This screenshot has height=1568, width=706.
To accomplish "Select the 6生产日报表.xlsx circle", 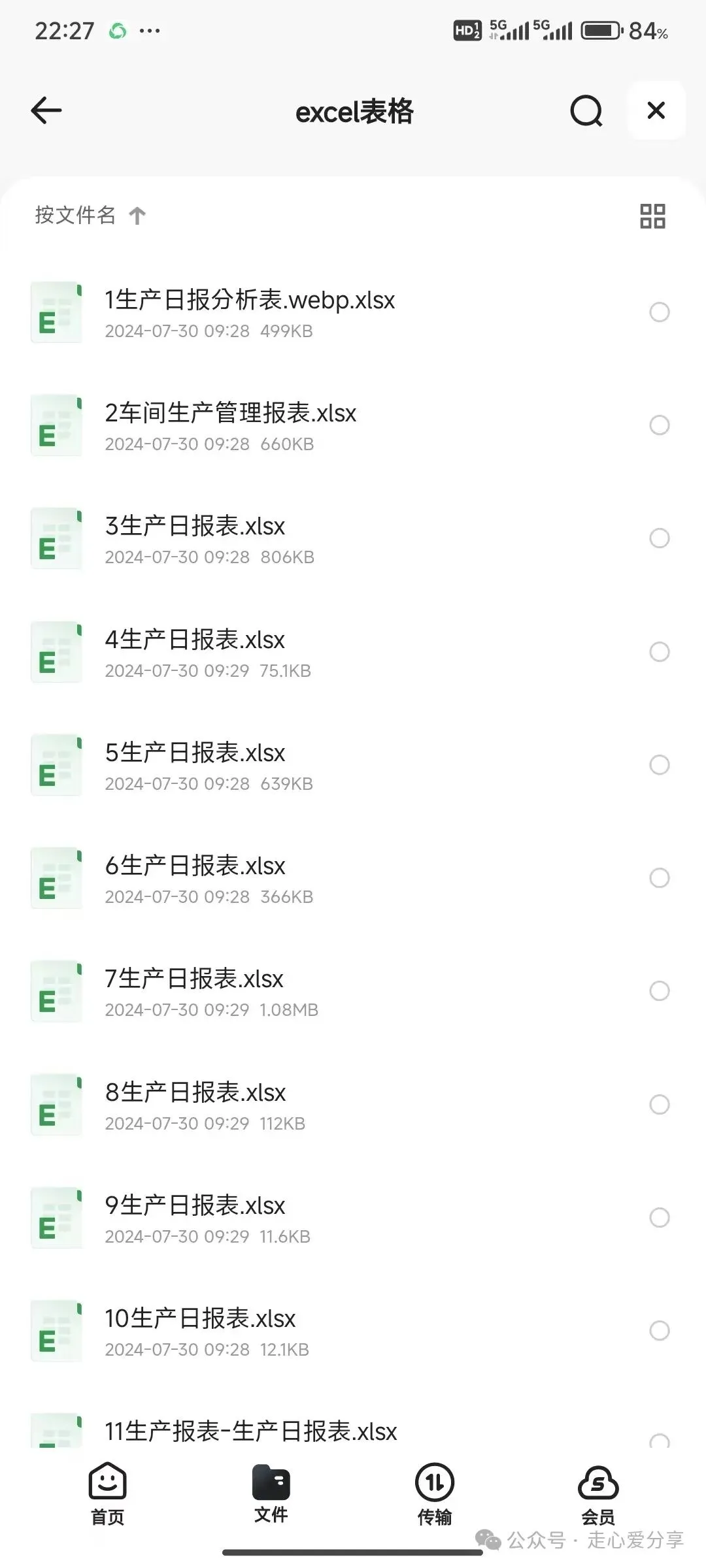I will coord(659,877).
